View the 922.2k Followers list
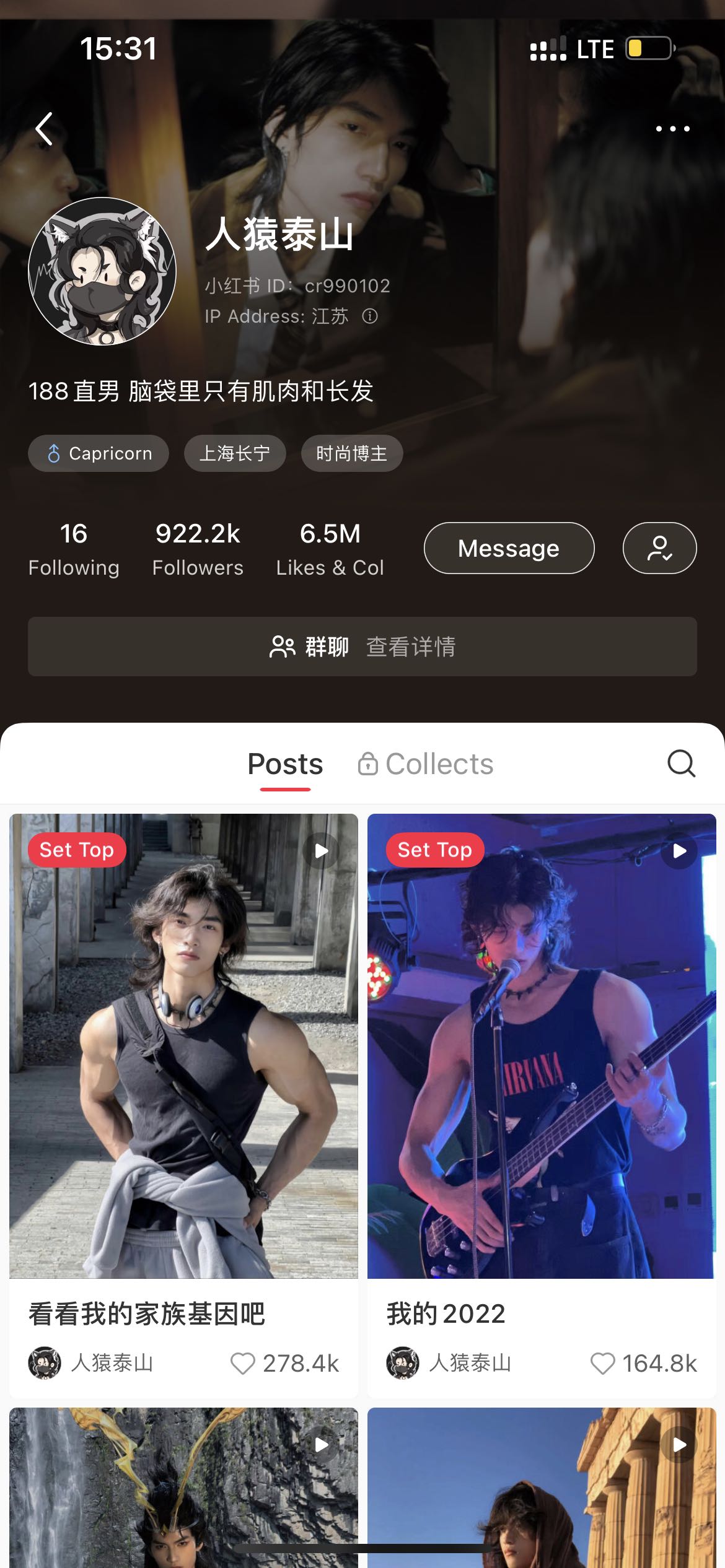Viewport: 725px width, 1568px height. [198, 549]
